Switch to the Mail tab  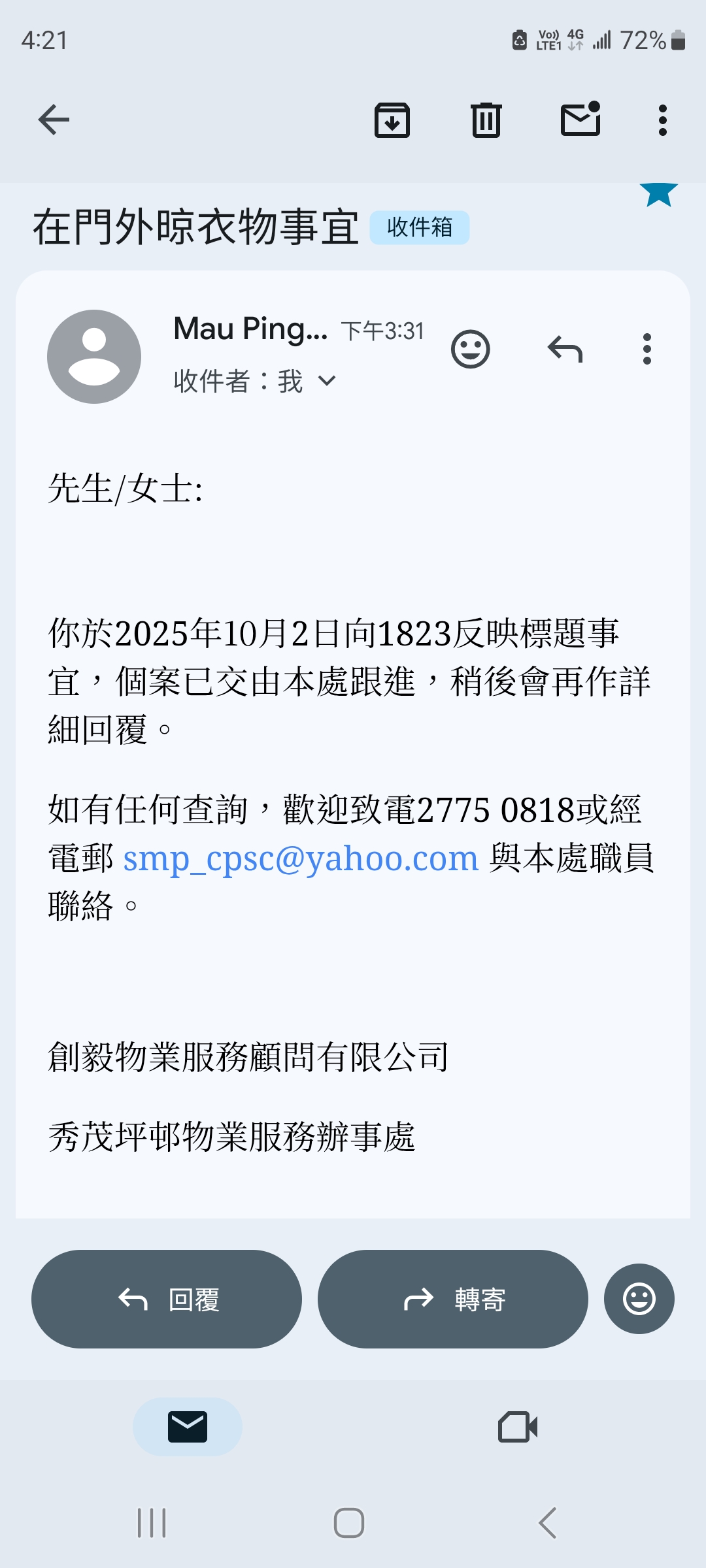tap(188, 1427)
